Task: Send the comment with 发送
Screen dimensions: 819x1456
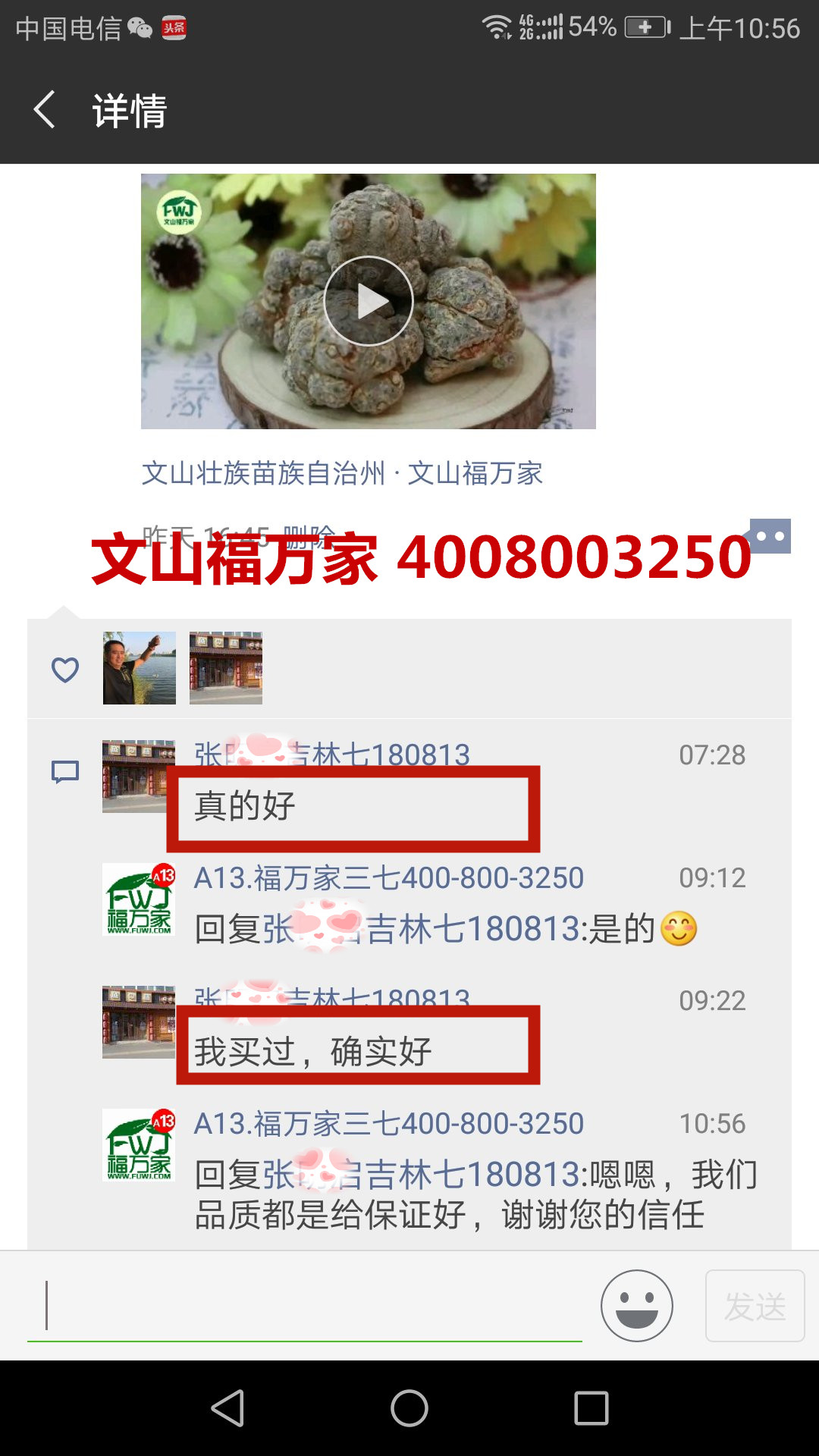Action: click(755, 1306)
